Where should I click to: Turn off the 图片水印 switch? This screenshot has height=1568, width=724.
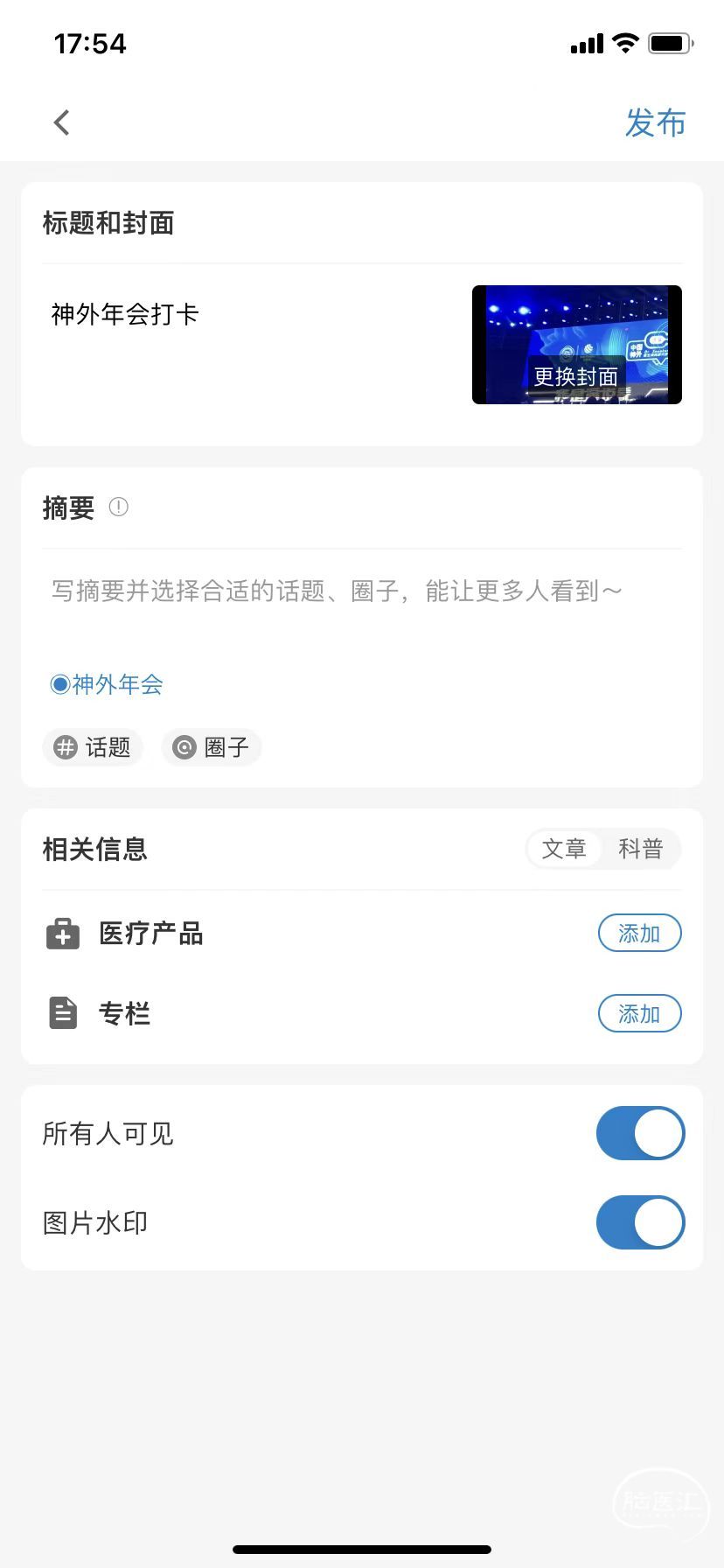click(x=640, y=1222)
